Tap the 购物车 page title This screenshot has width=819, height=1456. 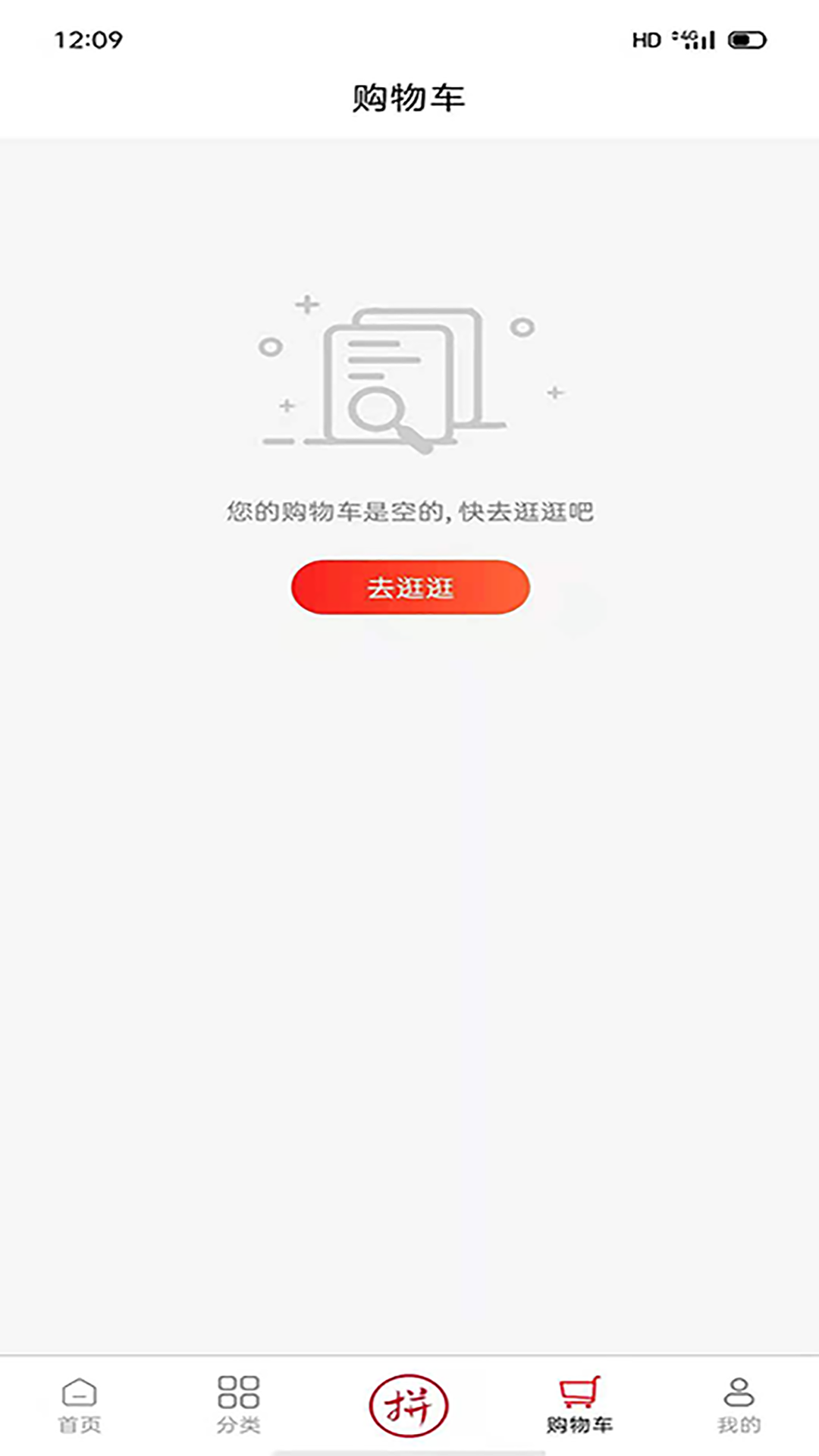click(x=409, y=97)
